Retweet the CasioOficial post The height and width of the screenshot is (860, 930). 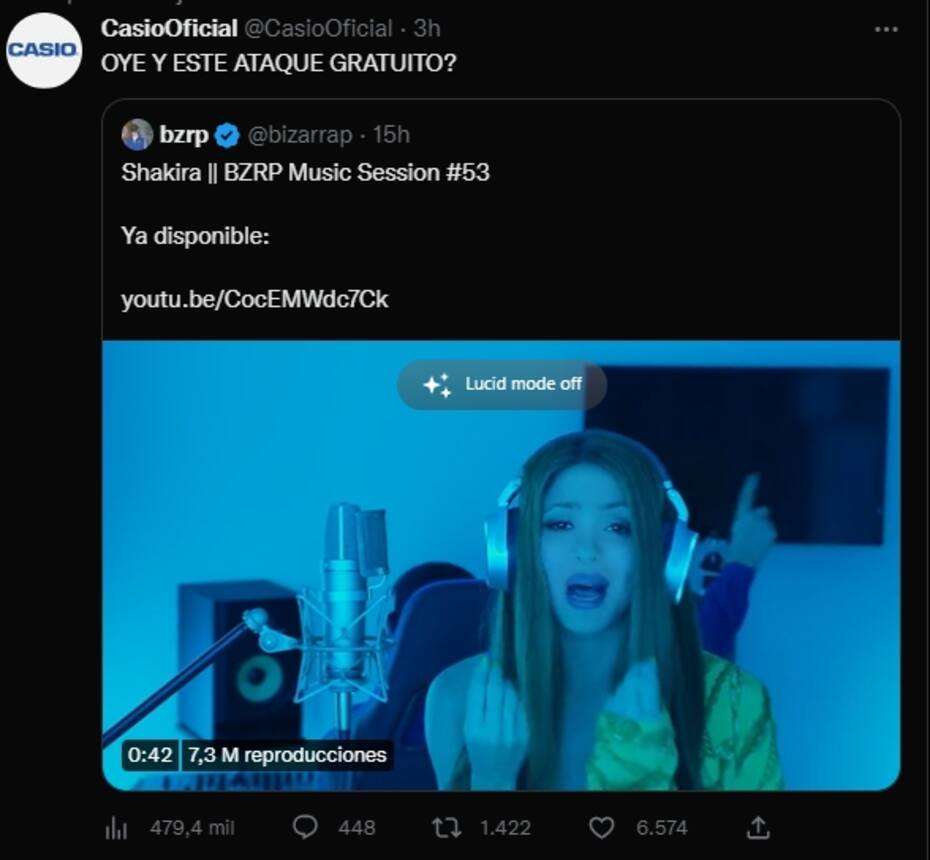pos(446,828)
